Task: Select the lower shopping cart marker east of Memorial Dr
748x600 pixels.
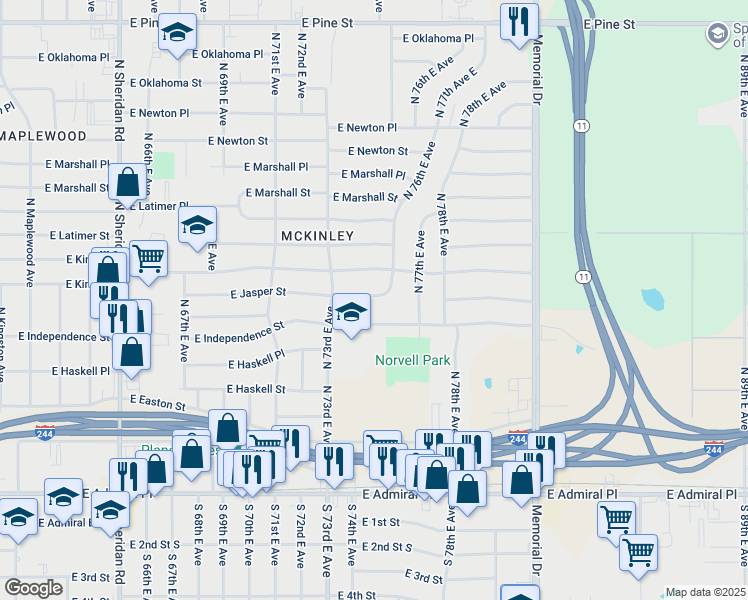Action: [637, 551]
